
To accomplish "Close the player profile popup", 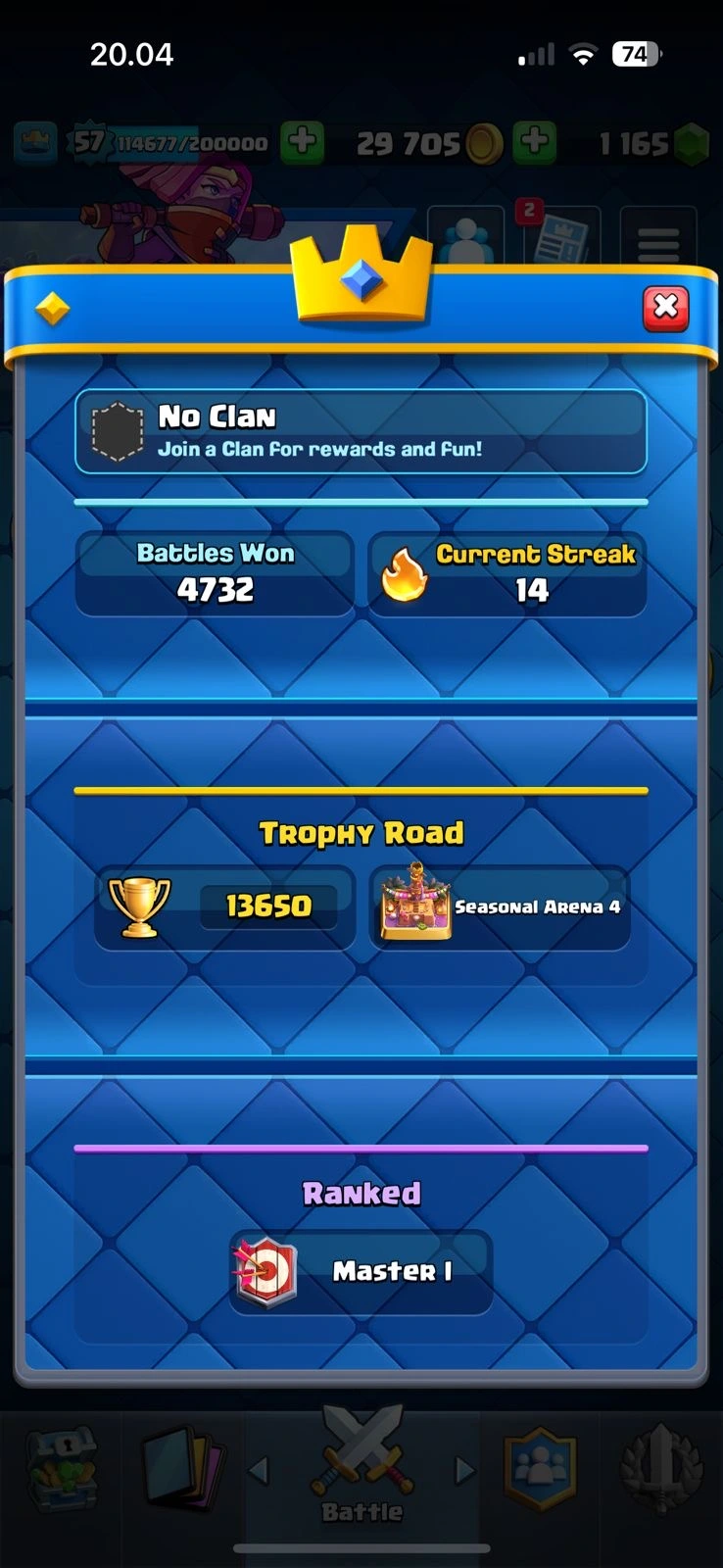I will click(x=665, y=308).
